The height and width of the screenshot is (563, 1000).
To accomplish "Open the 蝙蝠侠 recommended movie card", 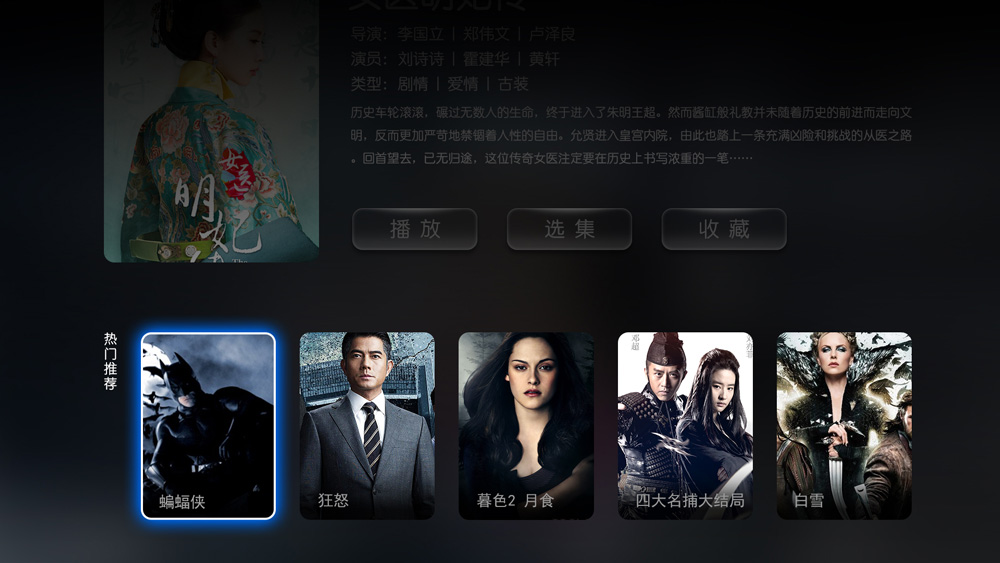I will point(208,426).
